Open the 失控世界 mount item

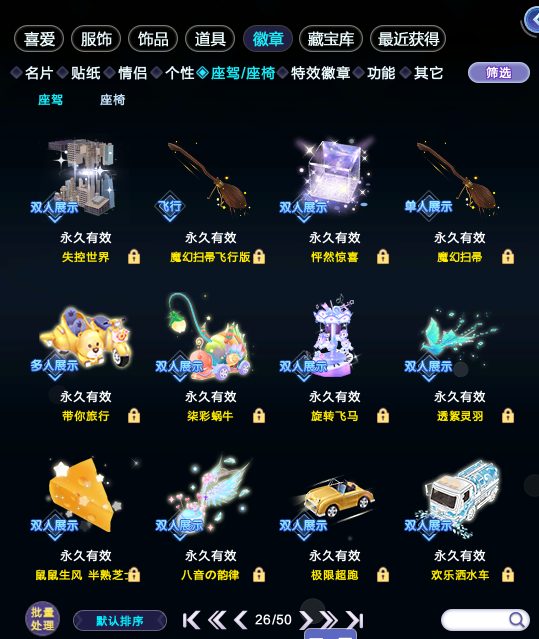(x=84, y=201)
